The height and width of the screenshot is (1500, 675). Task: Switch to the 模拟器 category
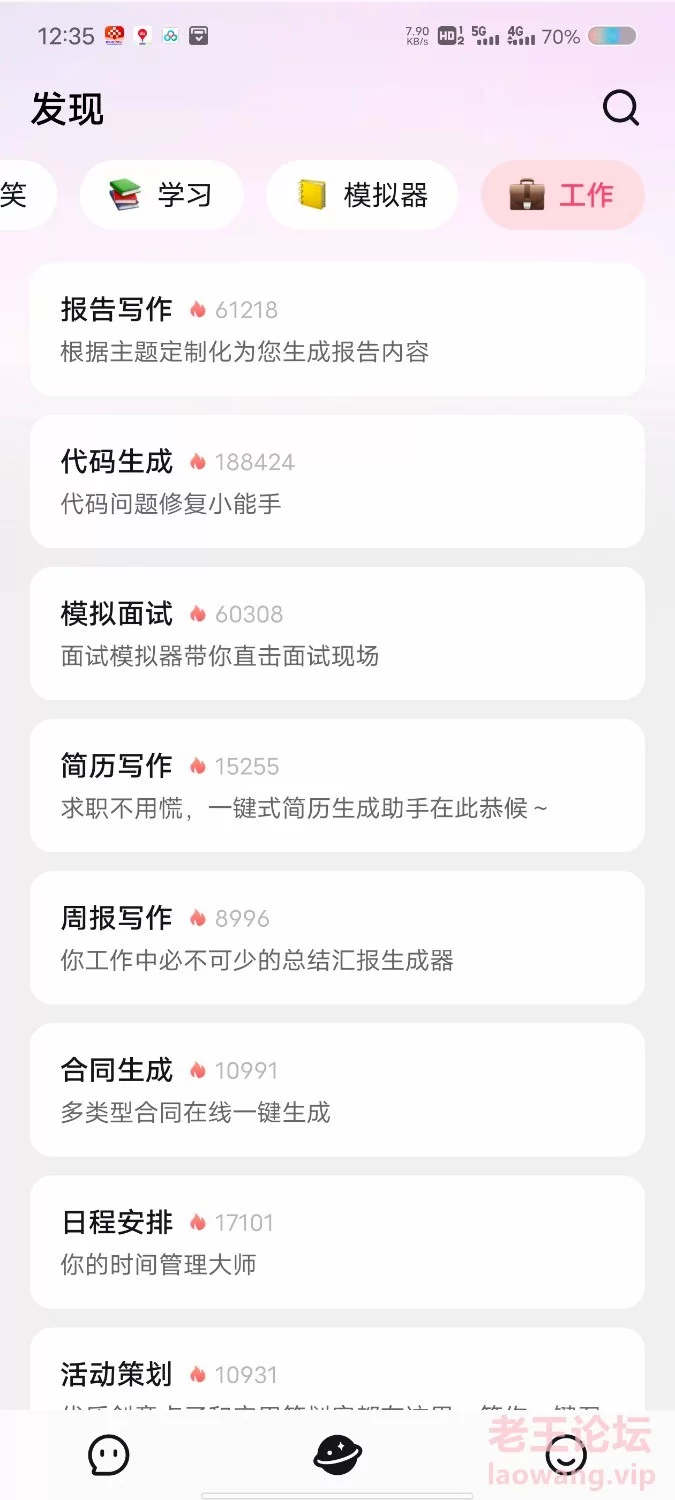click(362, 195)
